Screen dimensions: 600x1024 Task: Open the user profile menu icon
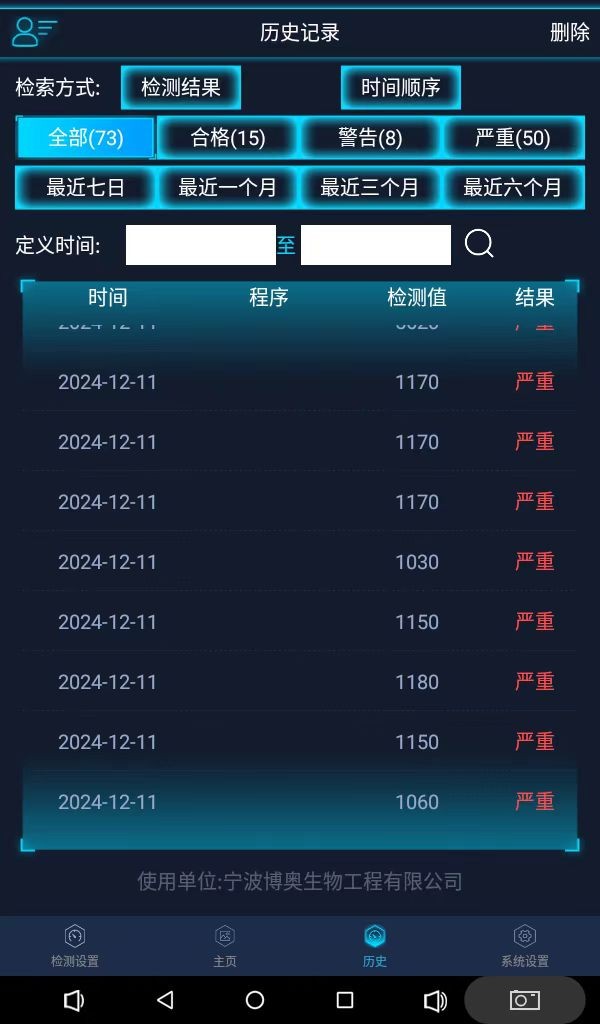[35, 32]
